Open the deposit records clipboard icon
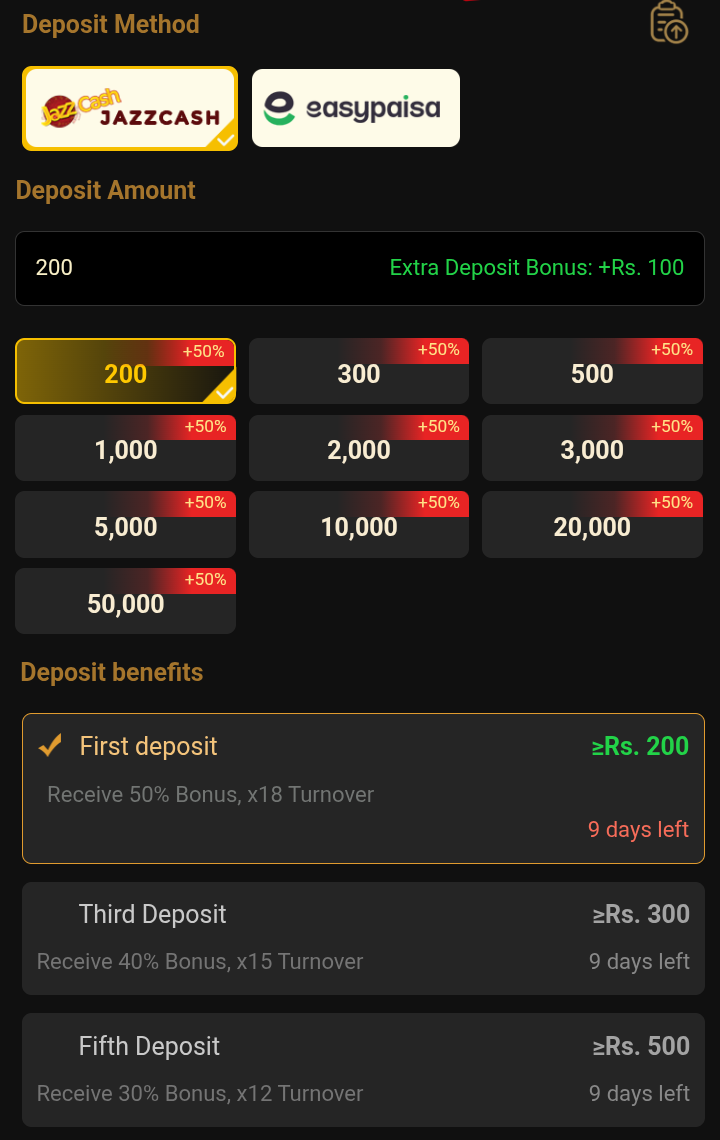 (668, 22)
